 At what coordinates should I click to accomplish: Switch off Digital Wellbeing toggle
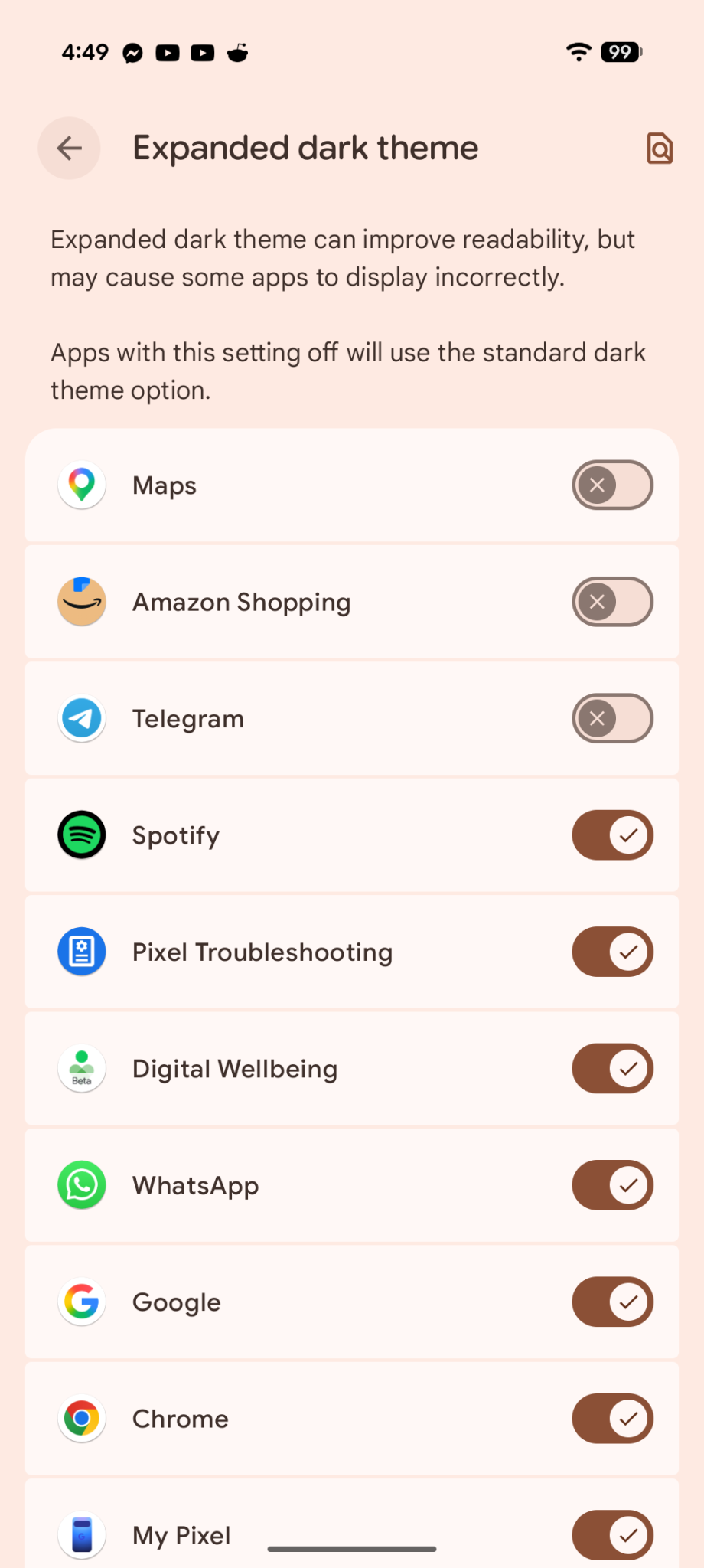[x=612, y=1069]
